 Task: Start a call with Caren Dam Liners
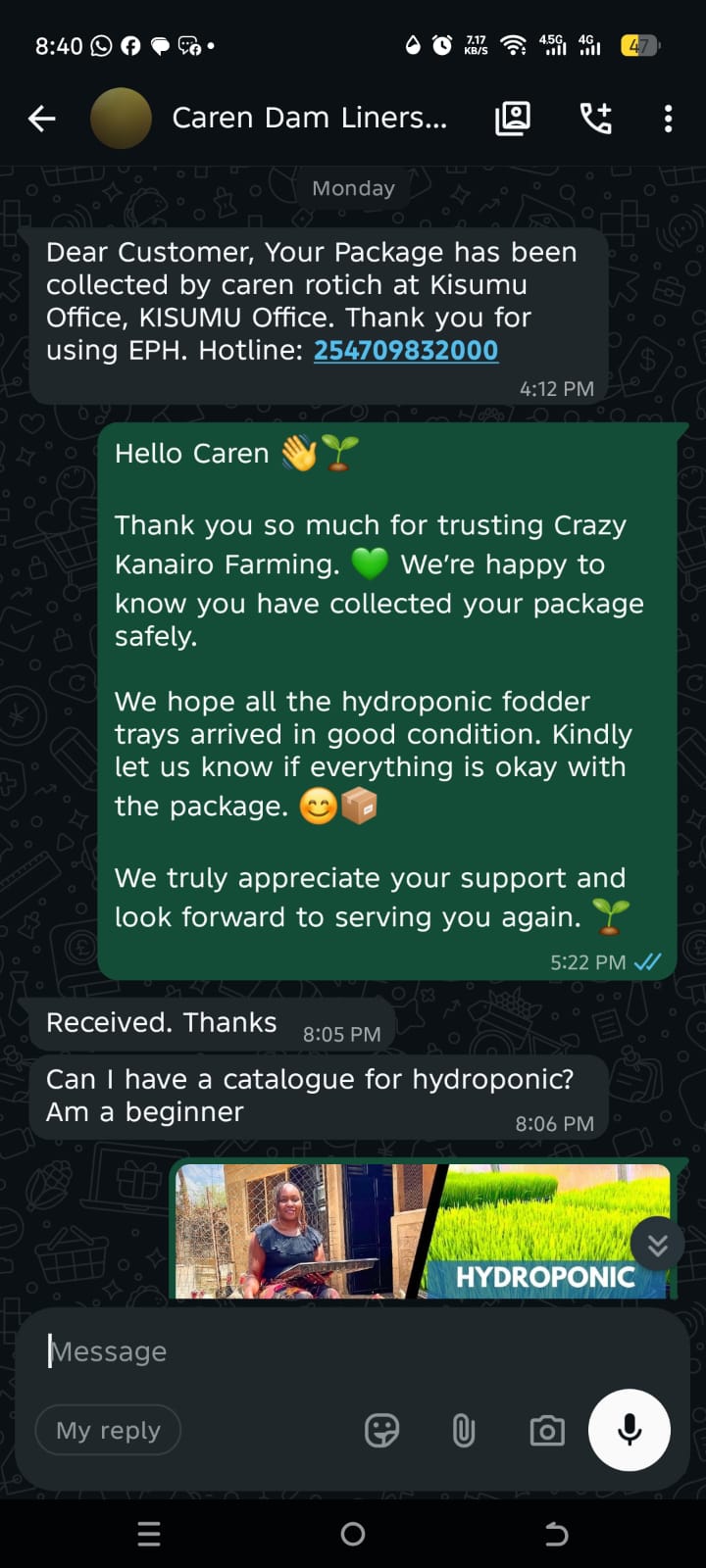595,119
